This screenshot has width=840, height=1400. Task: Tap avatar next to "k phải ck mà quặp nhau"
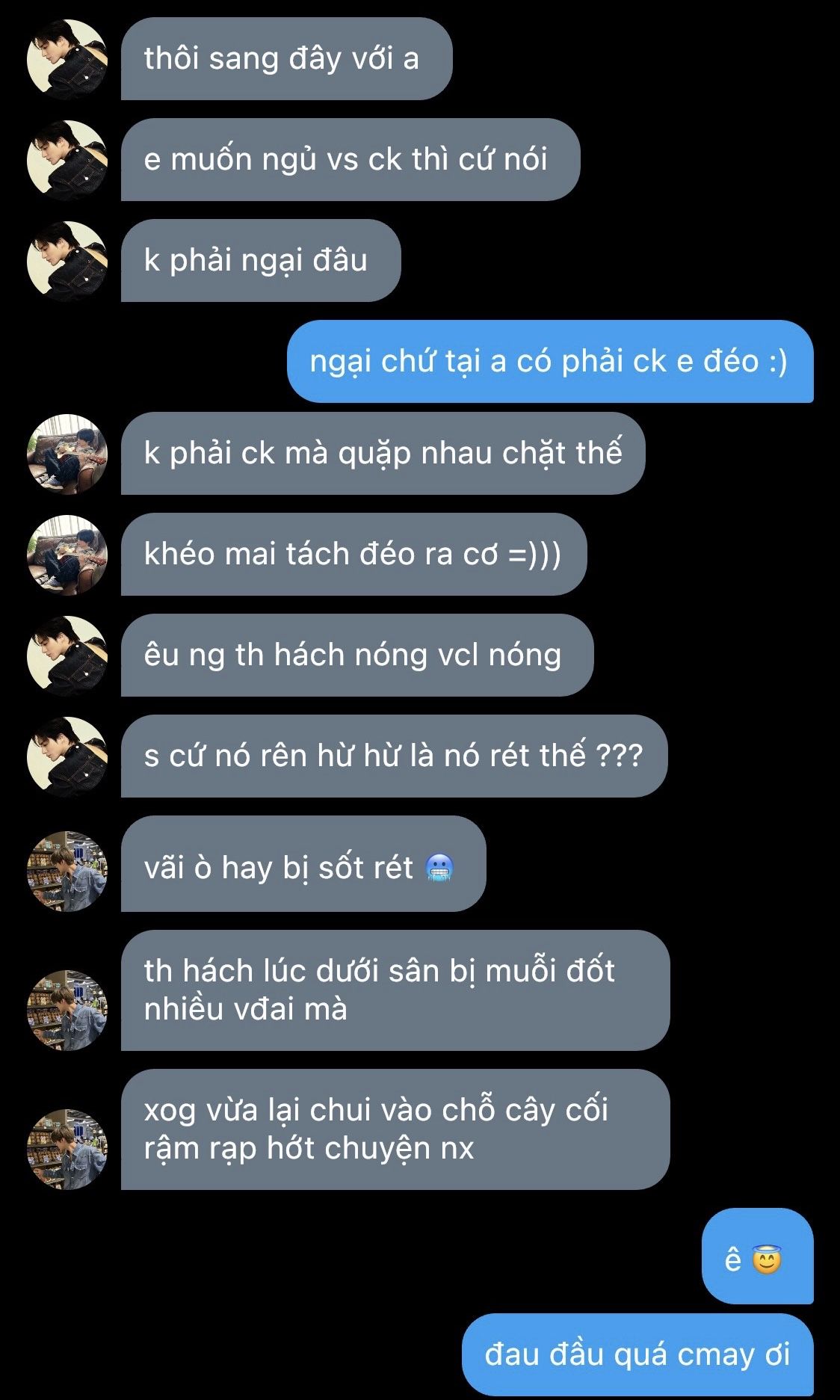click(x=67, y=454)
